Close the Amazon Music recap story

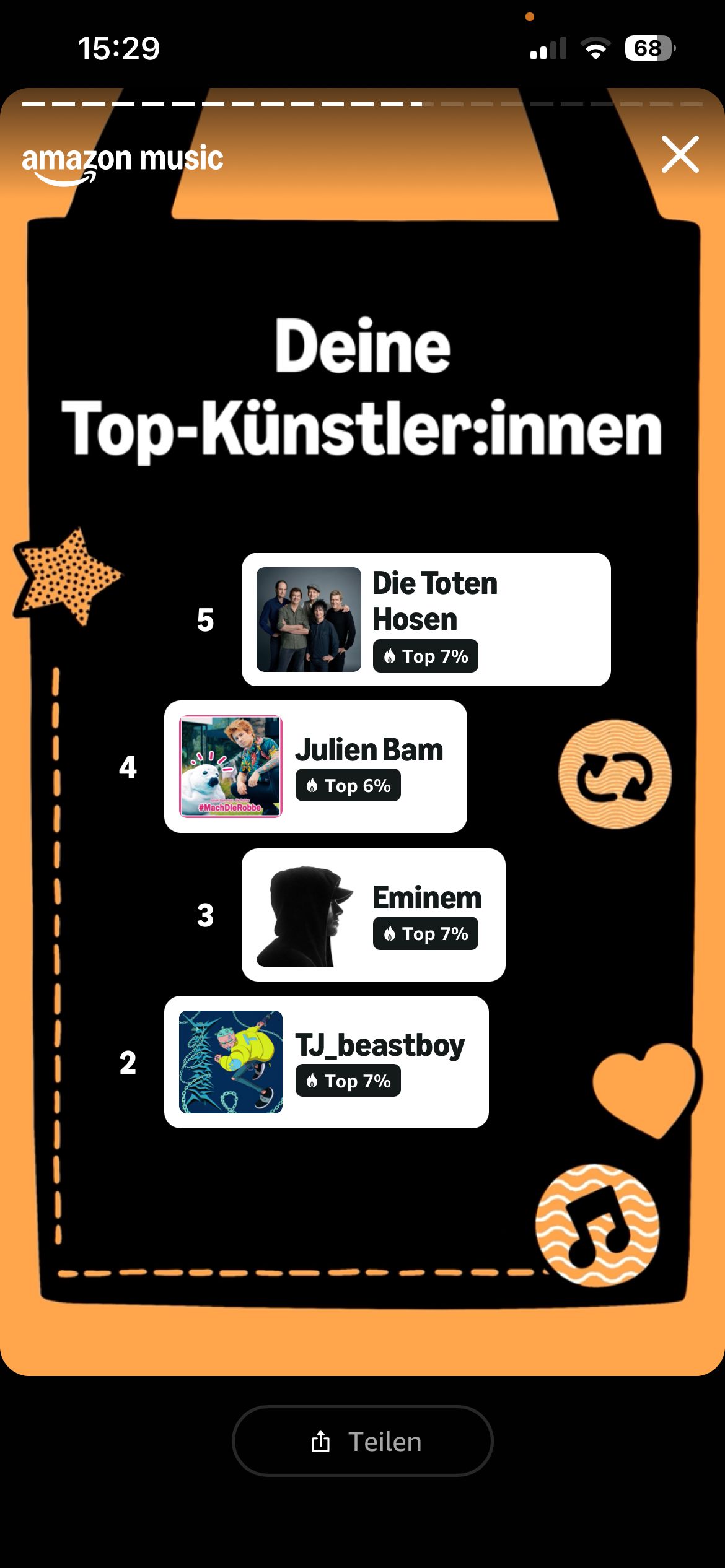680,155
